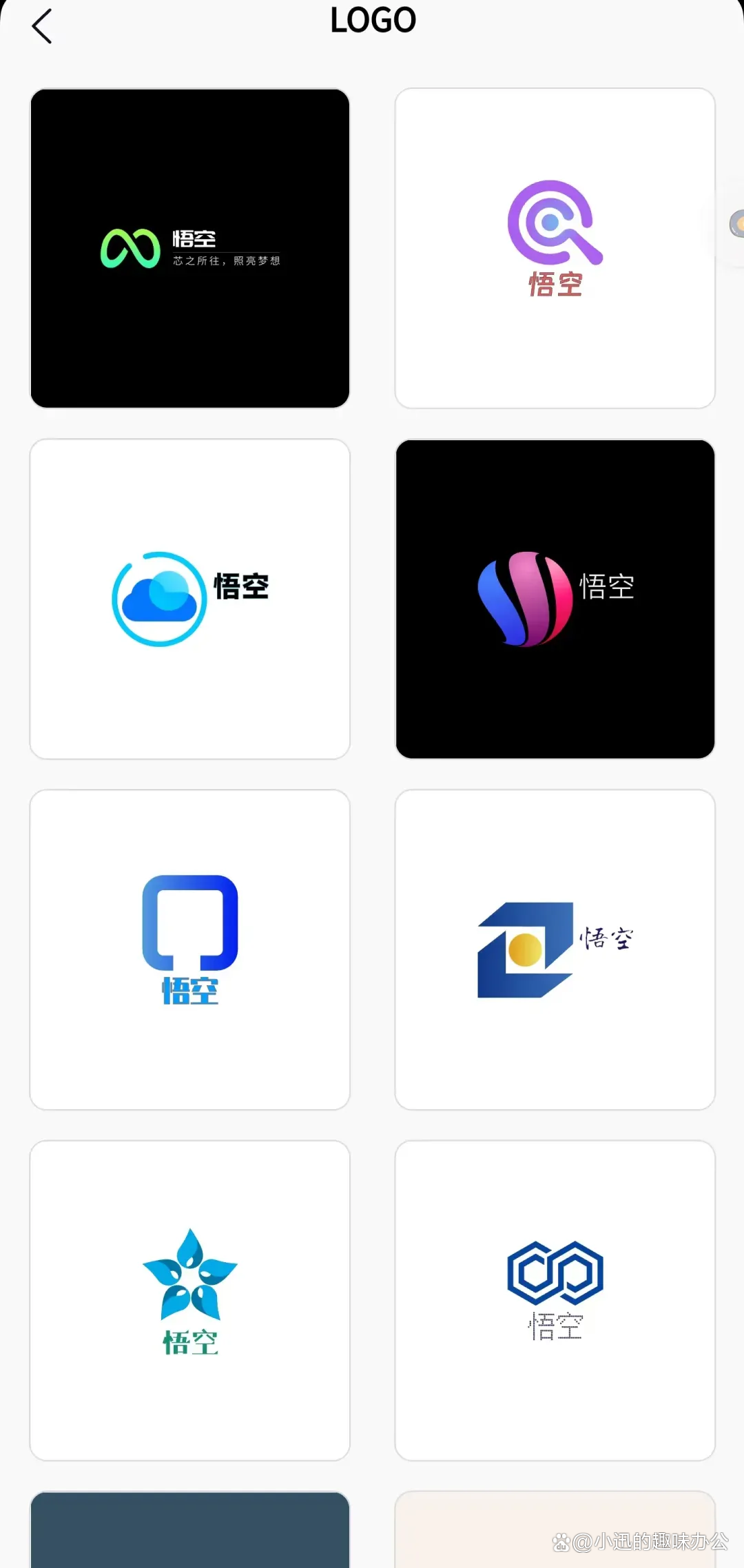Pick the blue five-petal star logo card

tap(190, 1300)
